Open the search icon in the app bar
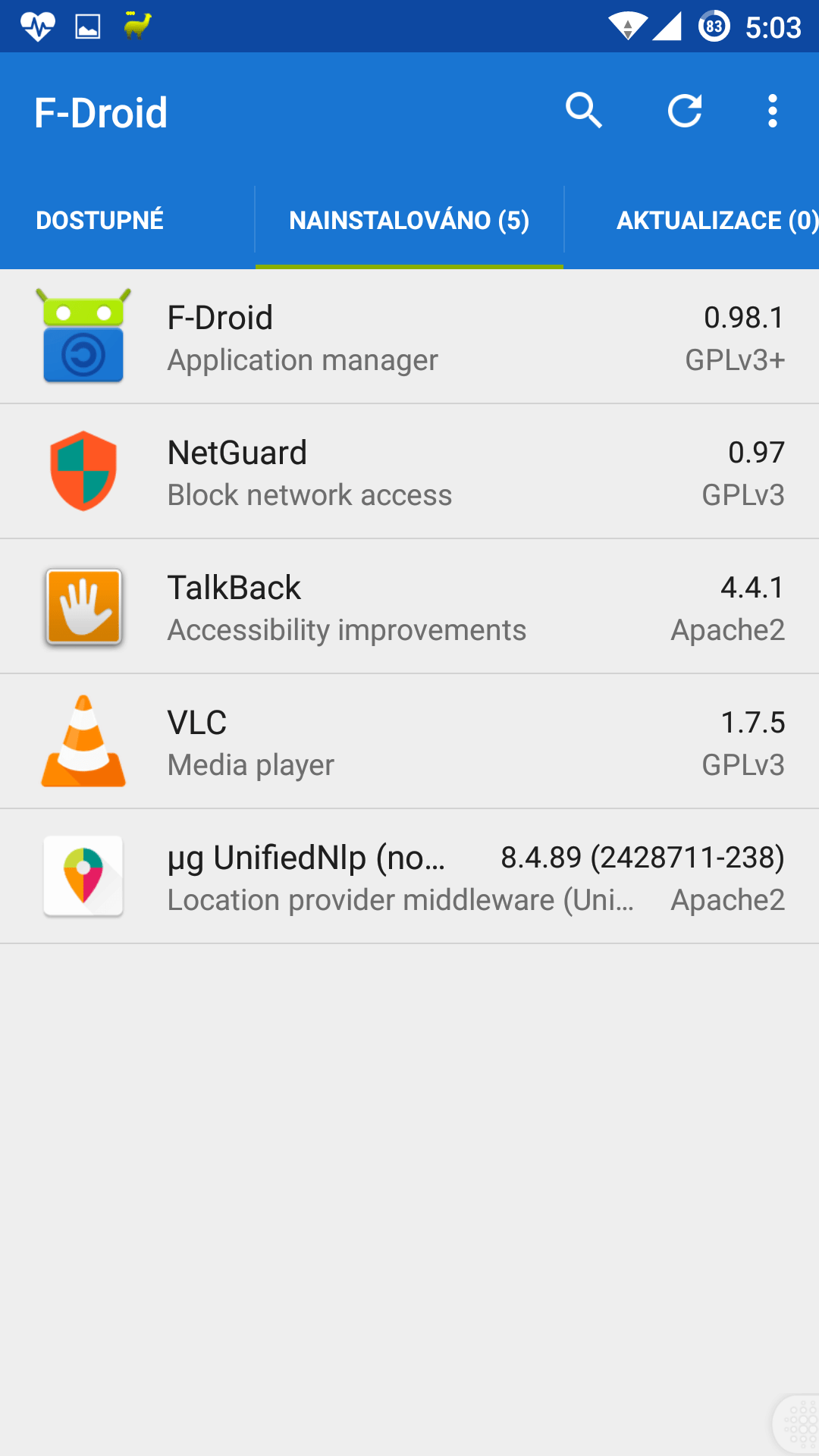Image resolution: width=819 pixels, height=1456 pixels. click(584, 111)
